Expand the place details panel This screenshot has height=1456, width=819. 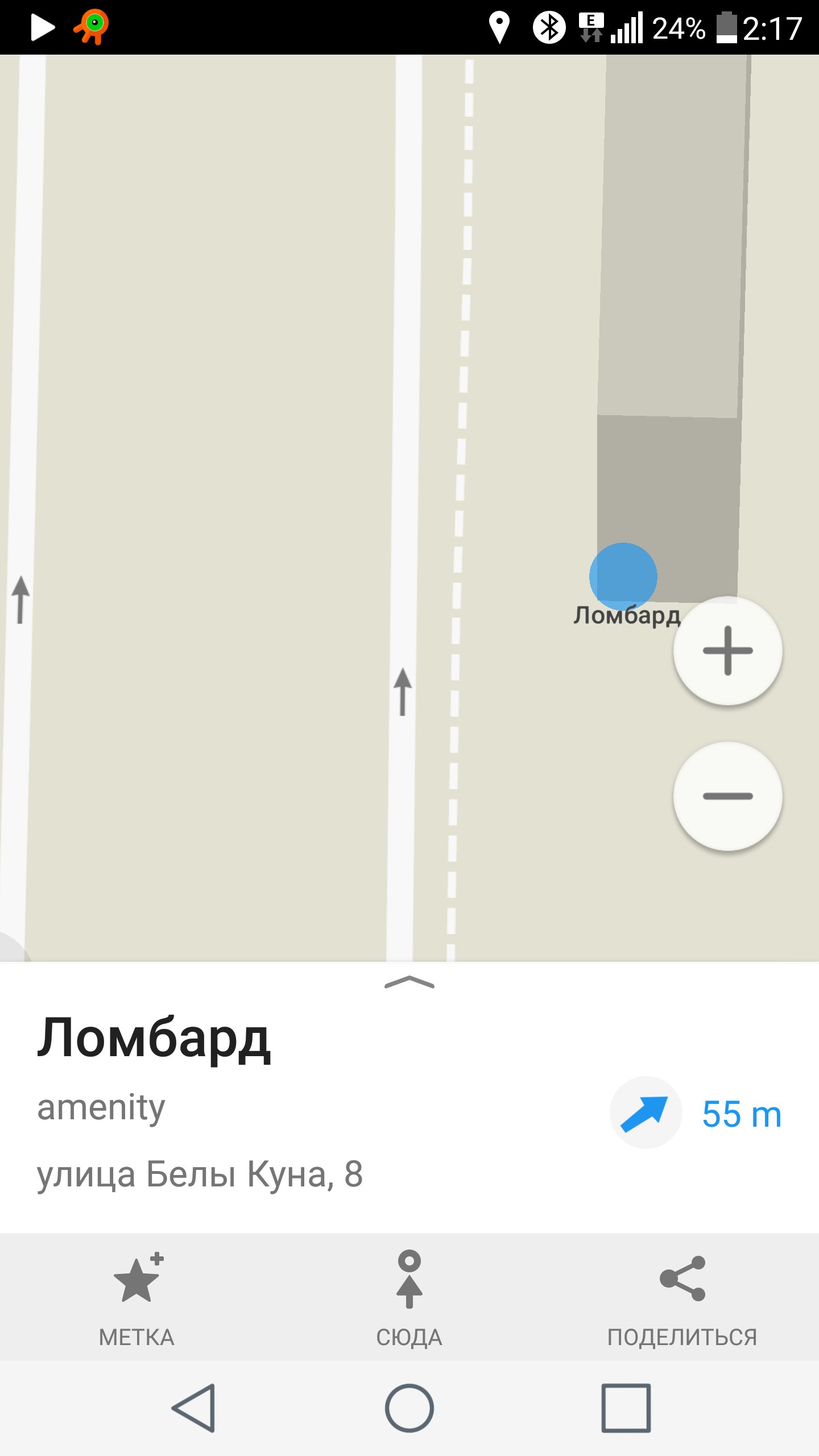pos(409,982)
